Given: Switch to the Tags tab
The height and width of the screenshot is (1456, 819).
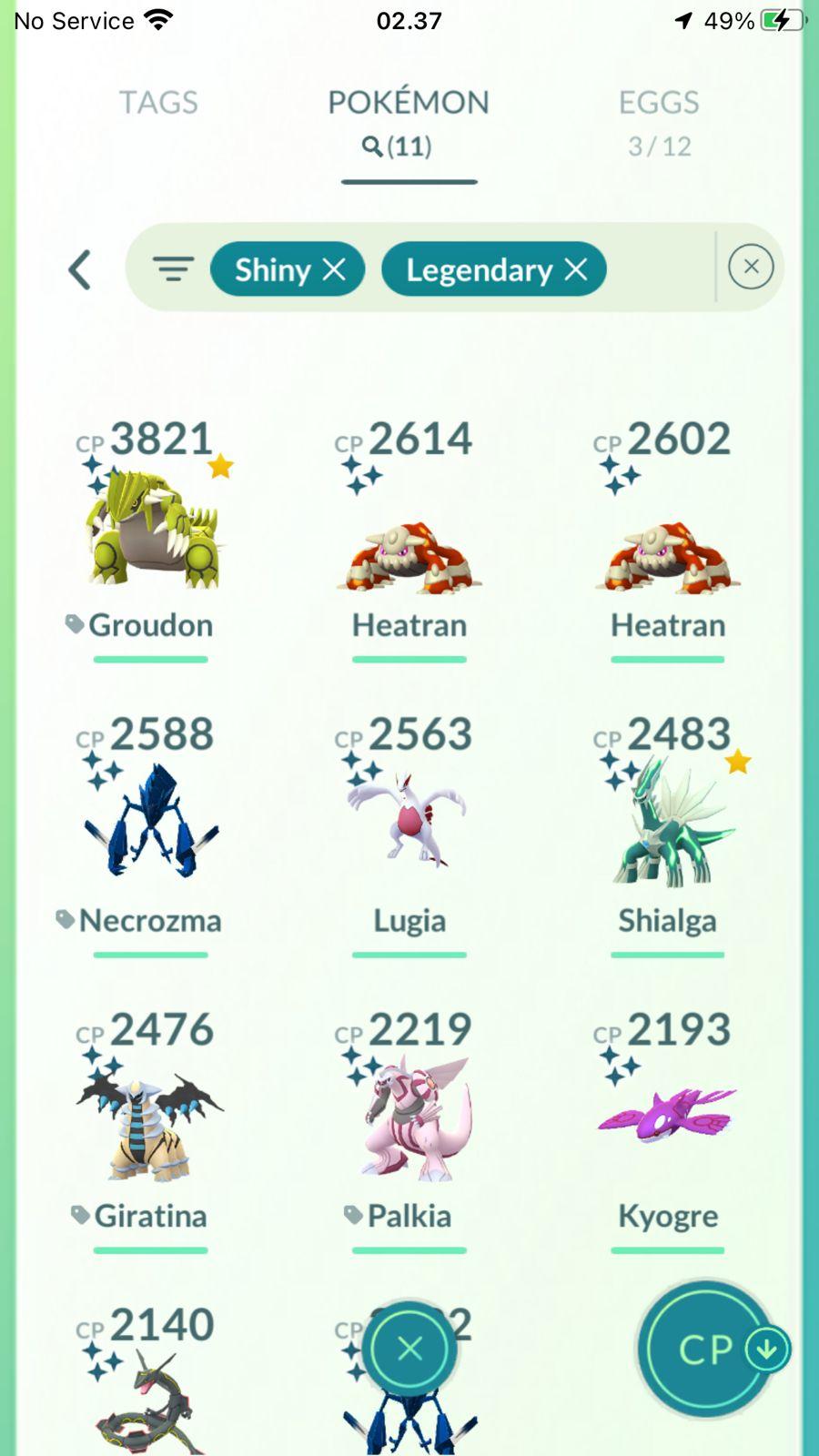Looking at the screenshot, I should (158, 103).
